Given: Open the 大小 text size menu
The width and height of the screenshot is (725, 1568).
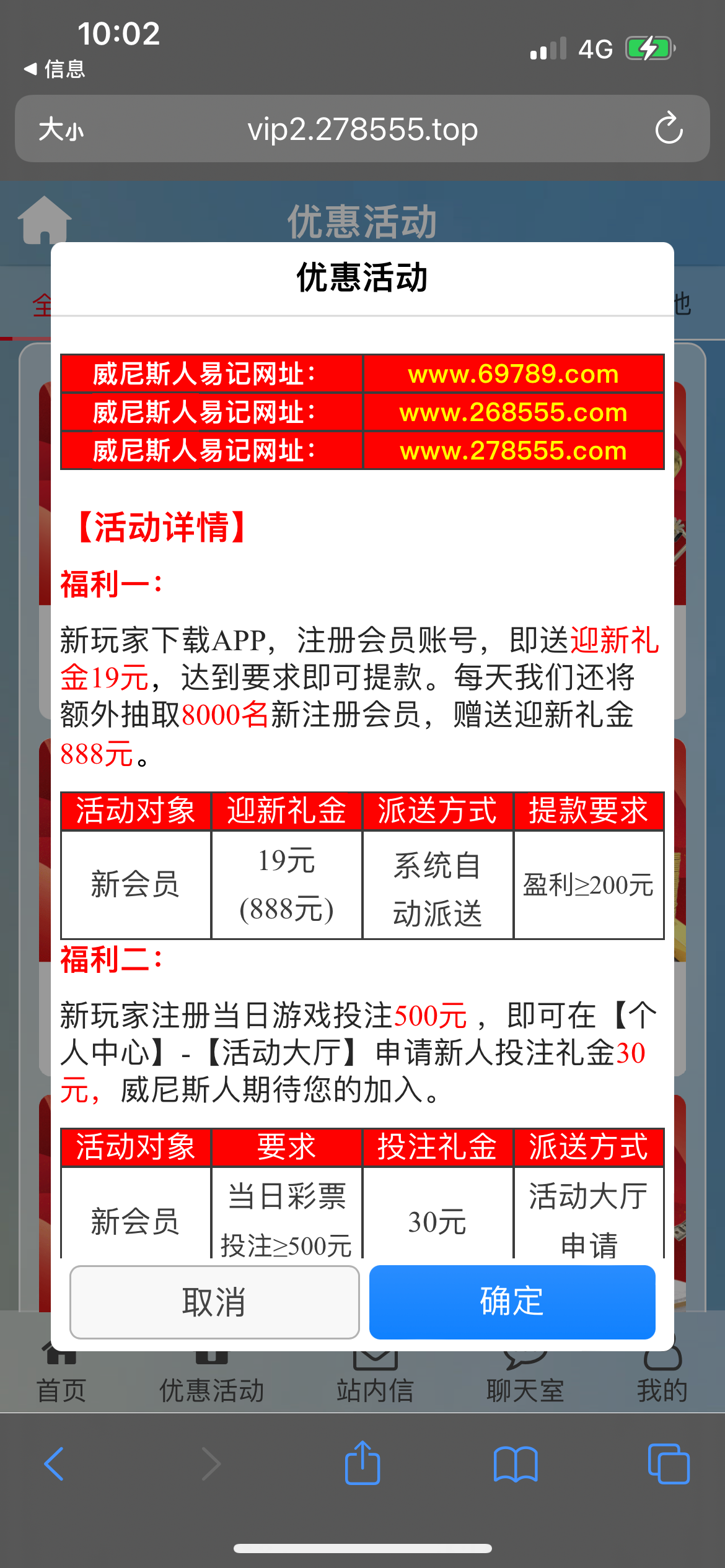Looking at the screenshot, I should coord(60,129).
